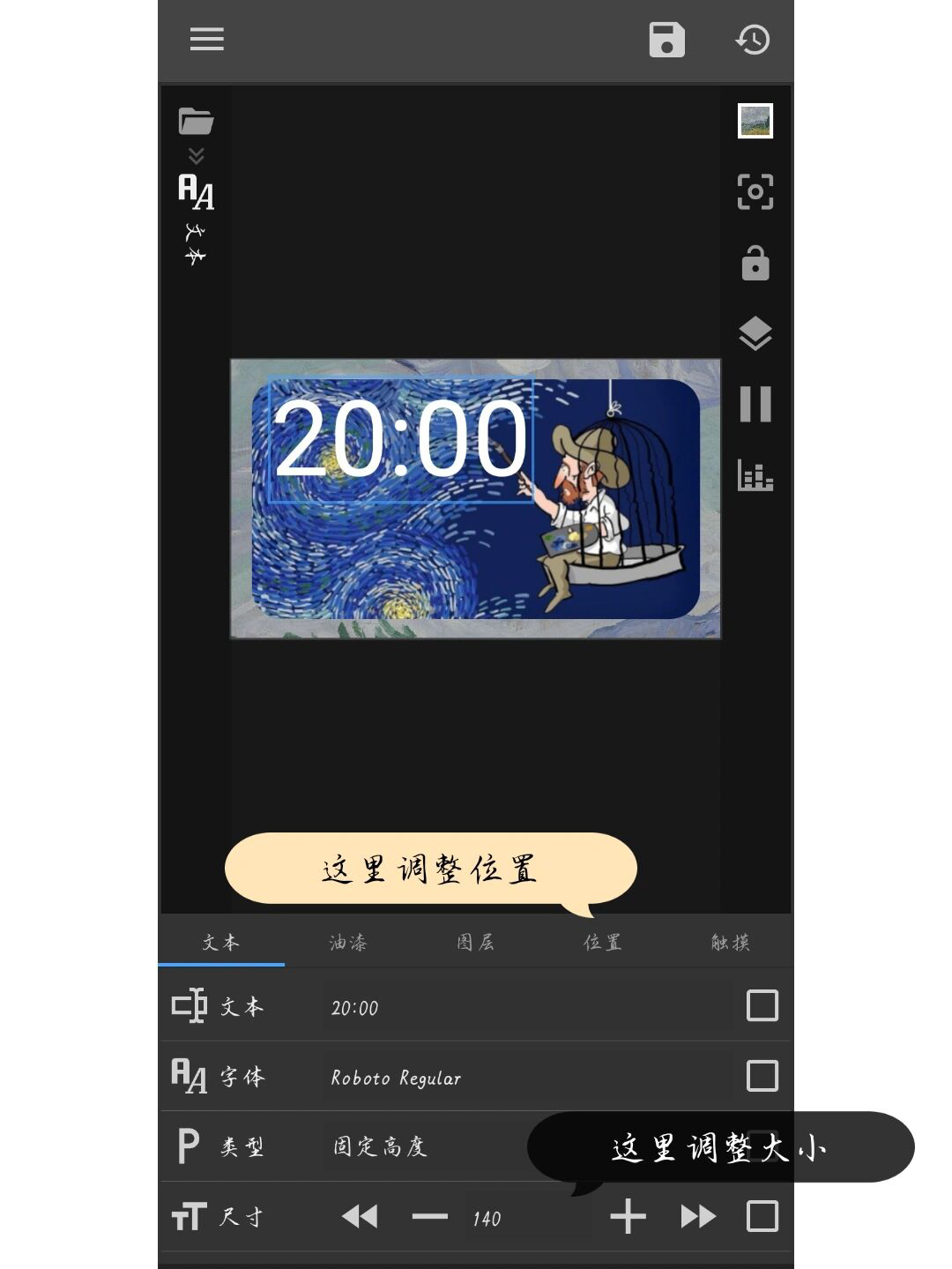Viewport: 952px width, 1269px height.
Task: Switch to the 触摸 tab
Action: 730,943
